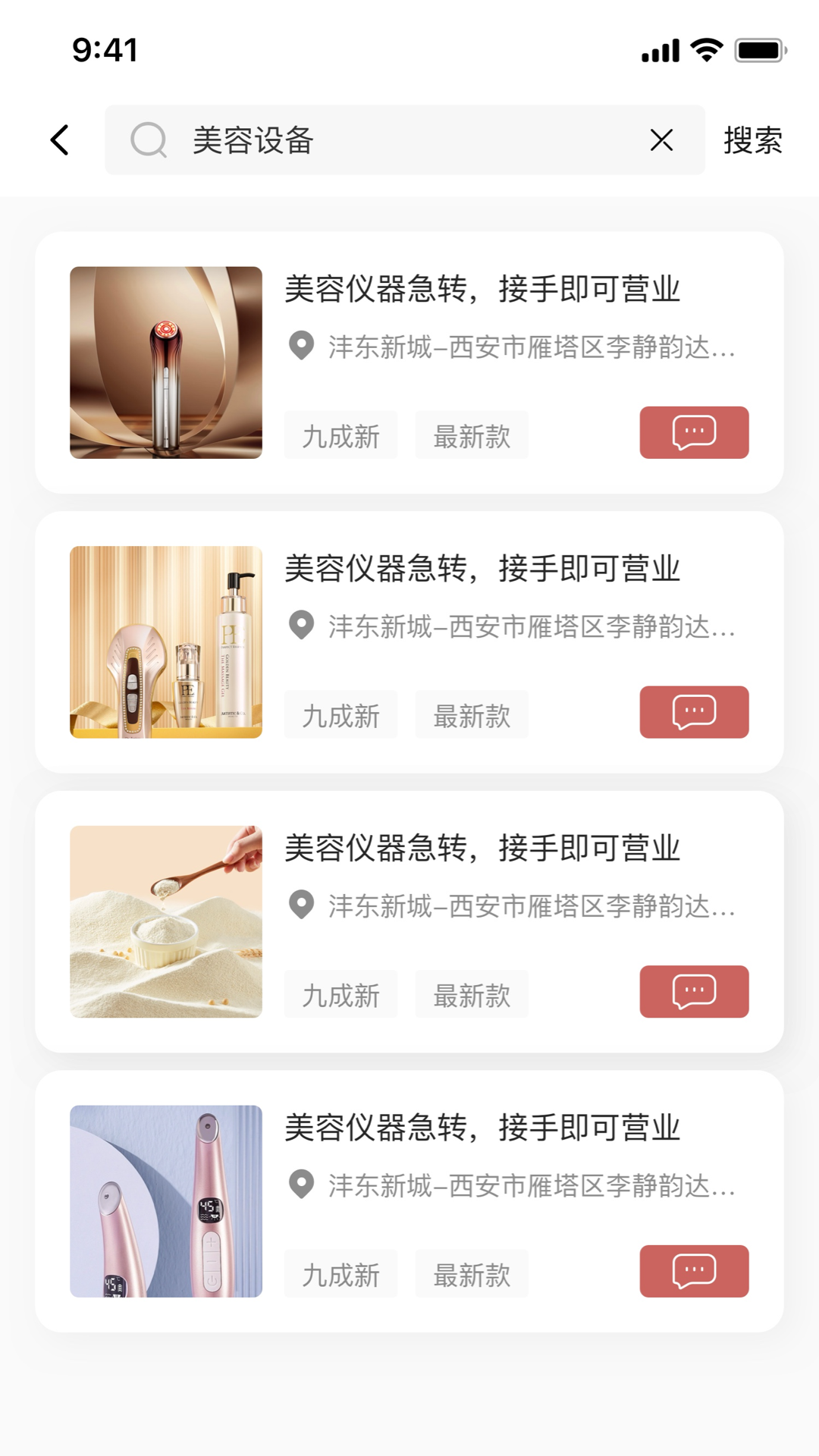Clear the search text with the X
The width and height of the screenshot is (819, 1456).
pos(661,140)
